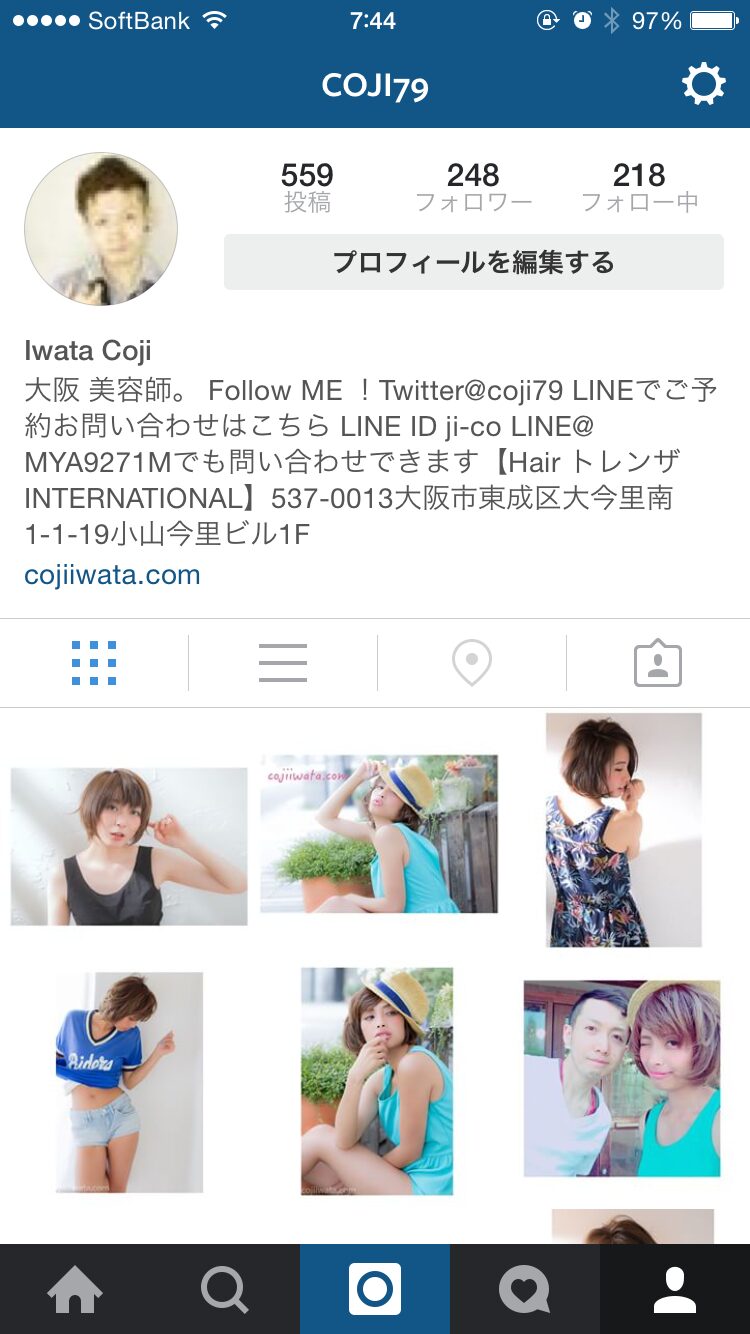The height and width of the screenshot is (1334, 750).
Task: Open the selfie photo of two people
Action: coord(622,1078)
